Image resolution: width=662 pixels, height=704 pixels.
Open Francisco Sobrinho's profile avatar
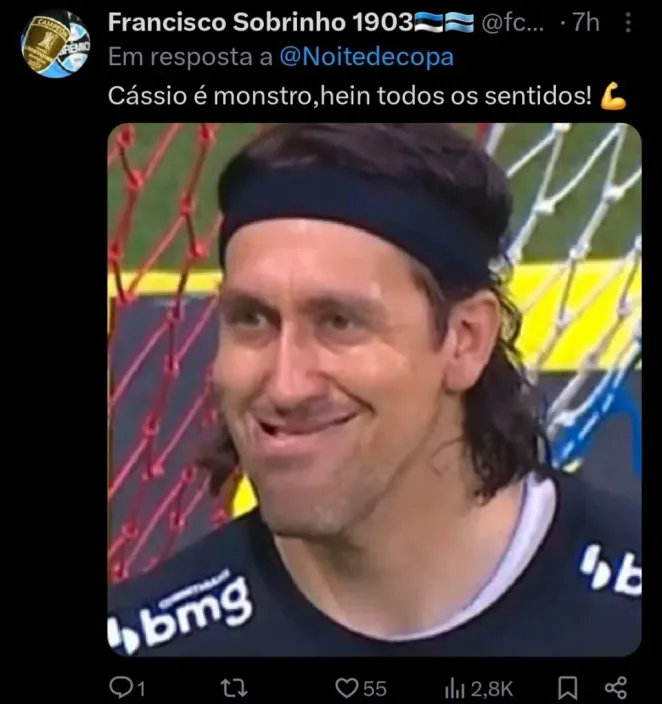[55, 42]
